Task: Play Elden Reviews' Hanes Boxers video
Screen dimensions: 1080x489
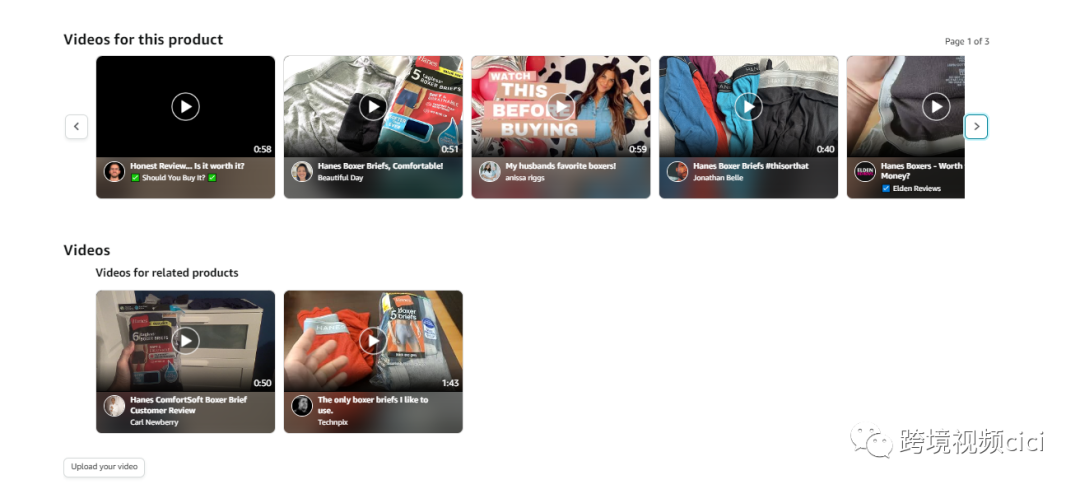Action: pyautogui.click(x=935, y=106)
